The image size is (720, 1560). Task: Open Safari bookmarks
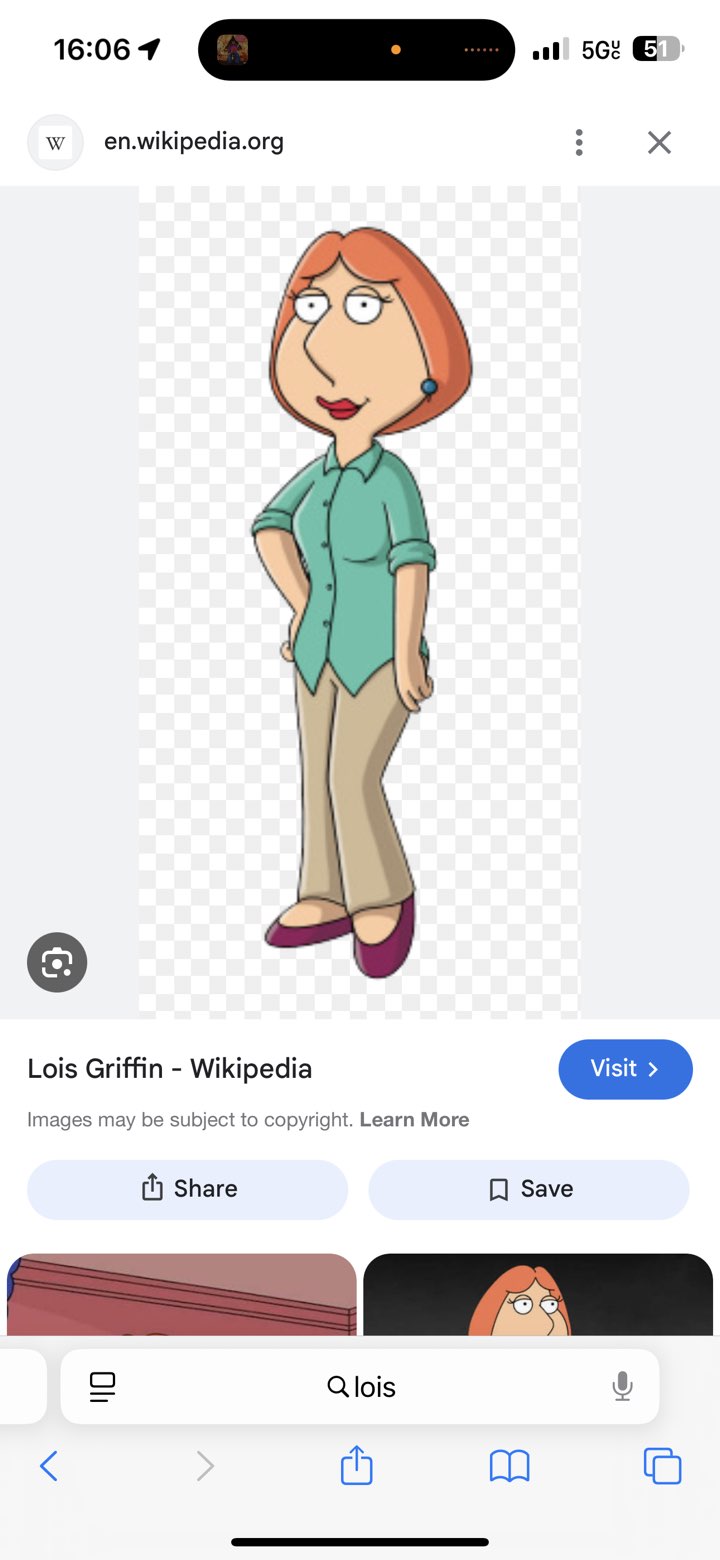pos(509,1467)
